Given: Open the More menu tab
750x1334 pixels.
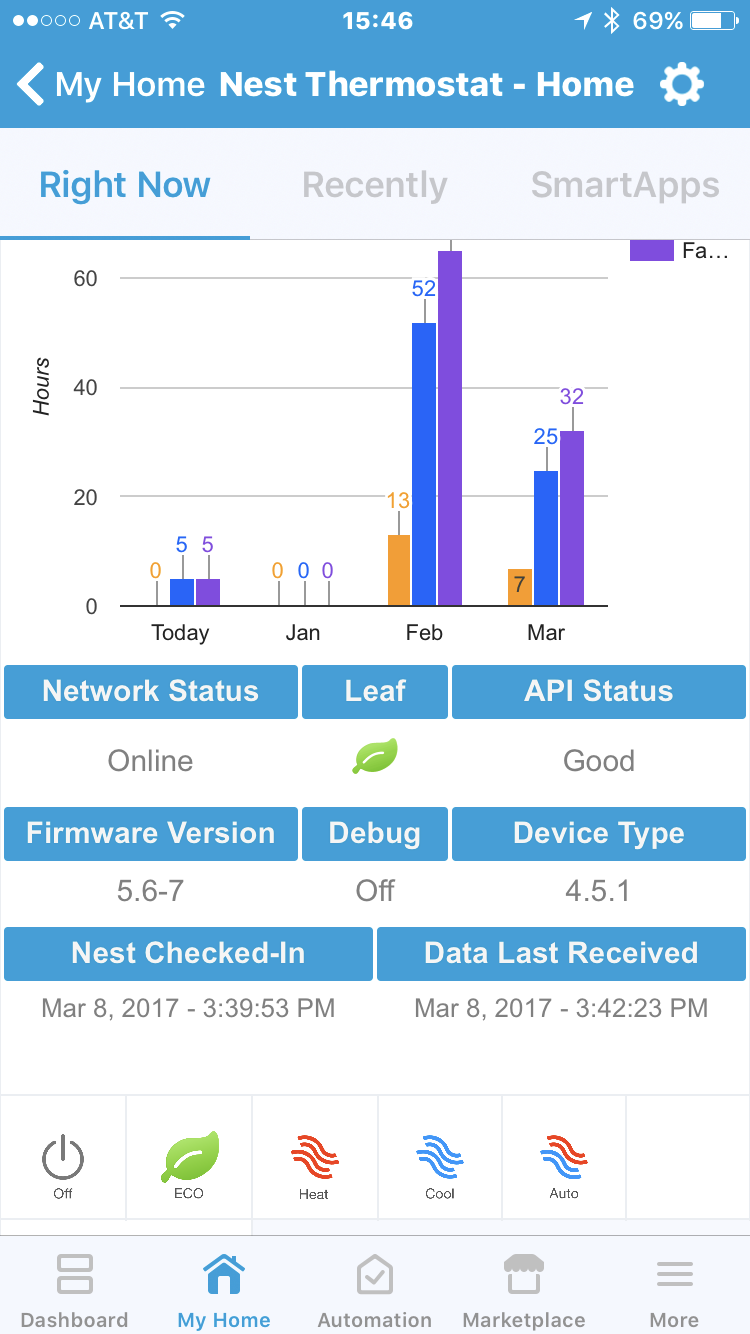Looking at the screenshot, I should pos(675,1290).
